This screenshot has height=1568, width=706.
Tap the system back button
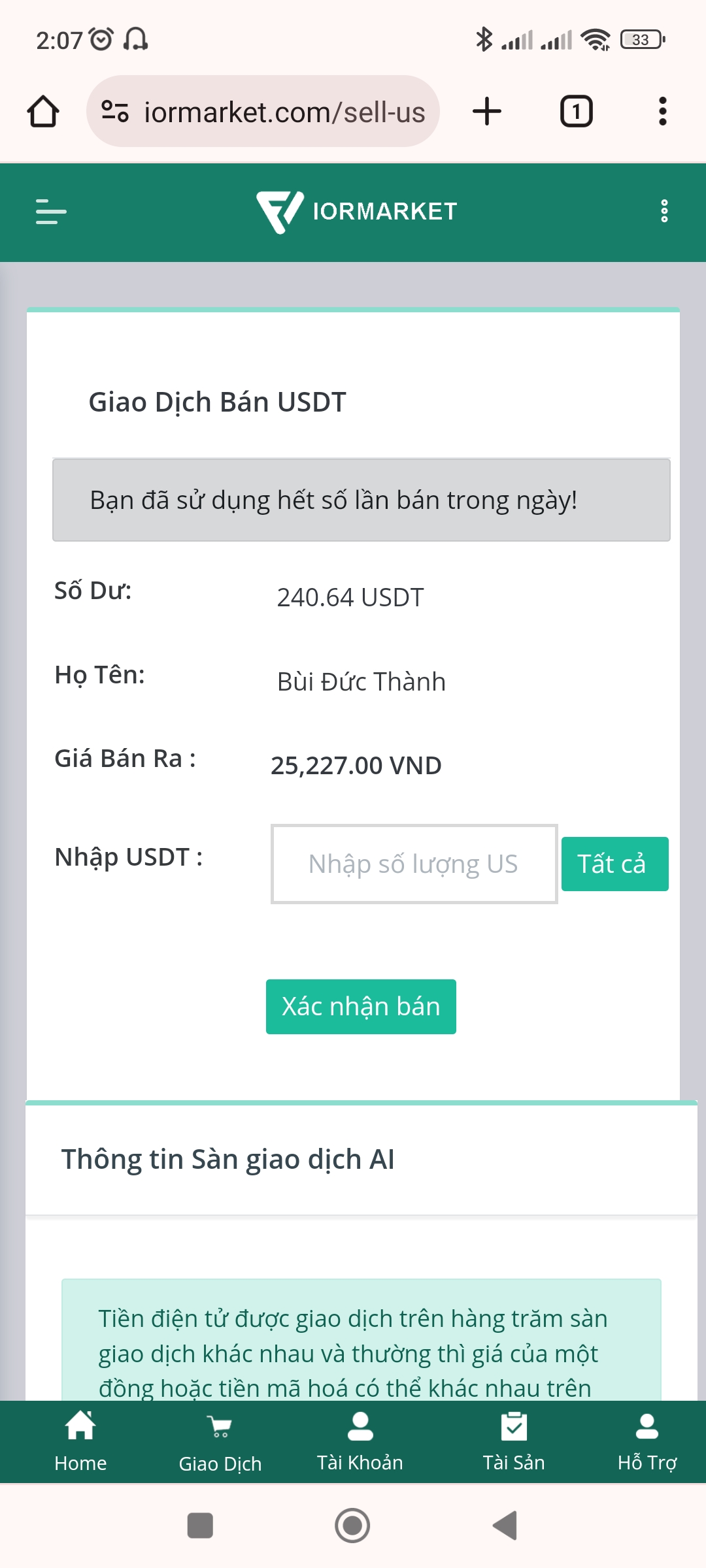click(505, 1526)
